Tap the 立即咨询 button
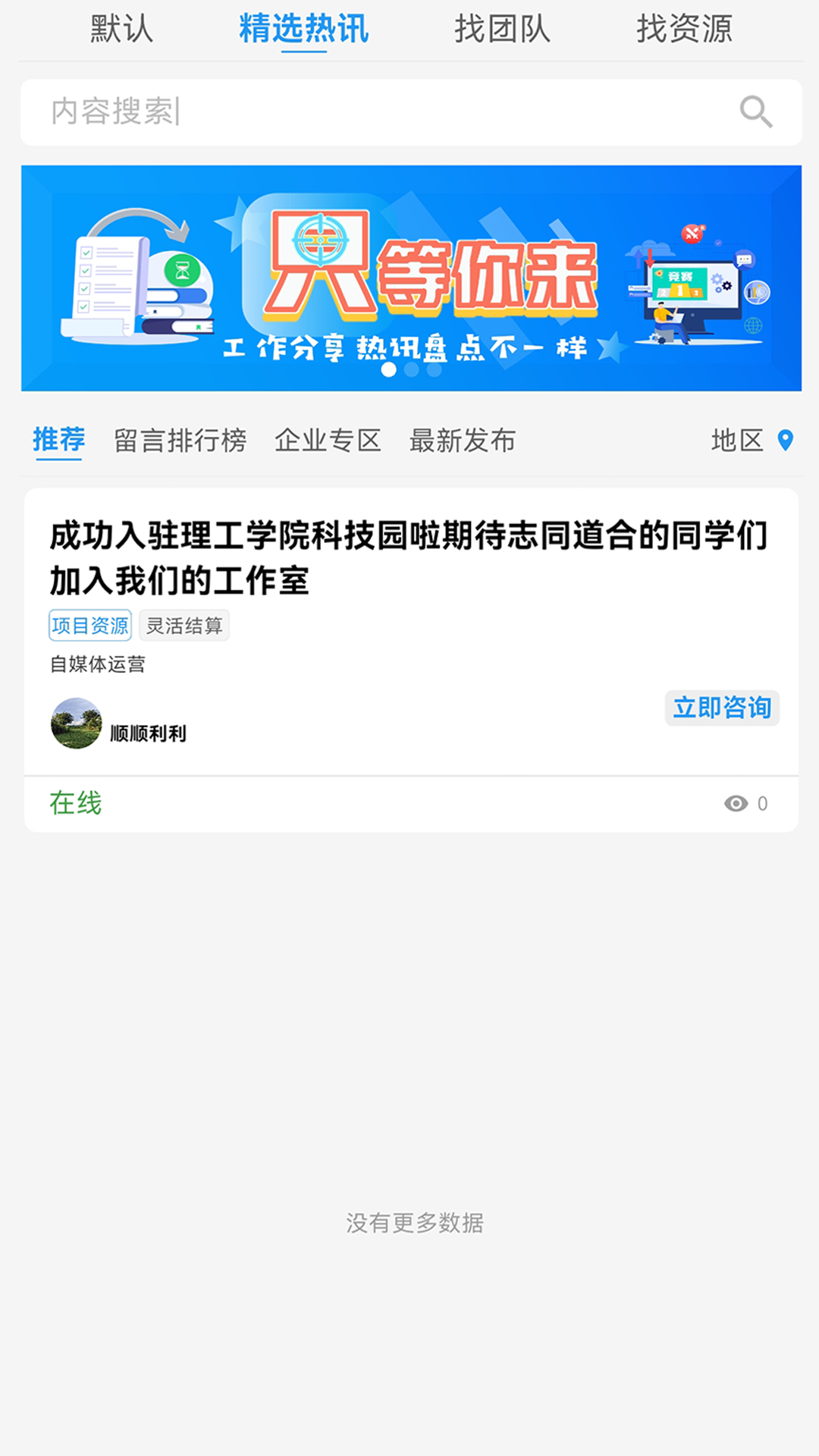Image resolution: width=819 pixels, height=1456 pixels. tap(721, 708)
